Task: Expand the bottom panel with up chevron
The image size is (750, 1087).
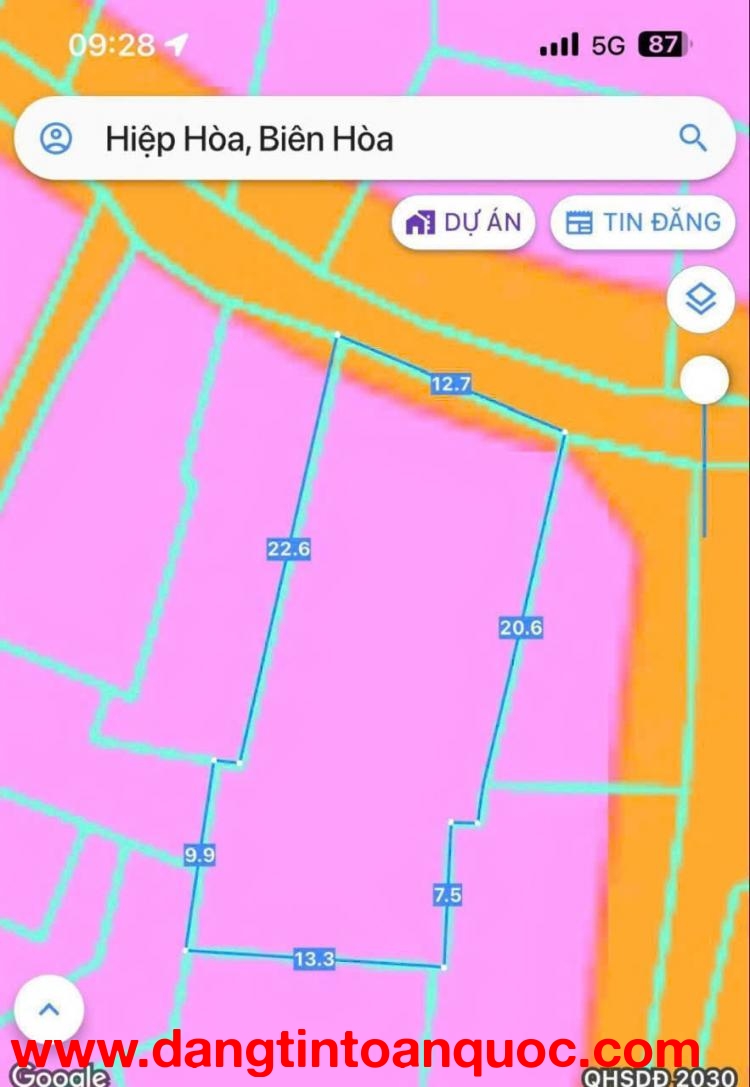Action: (49, 1009)
